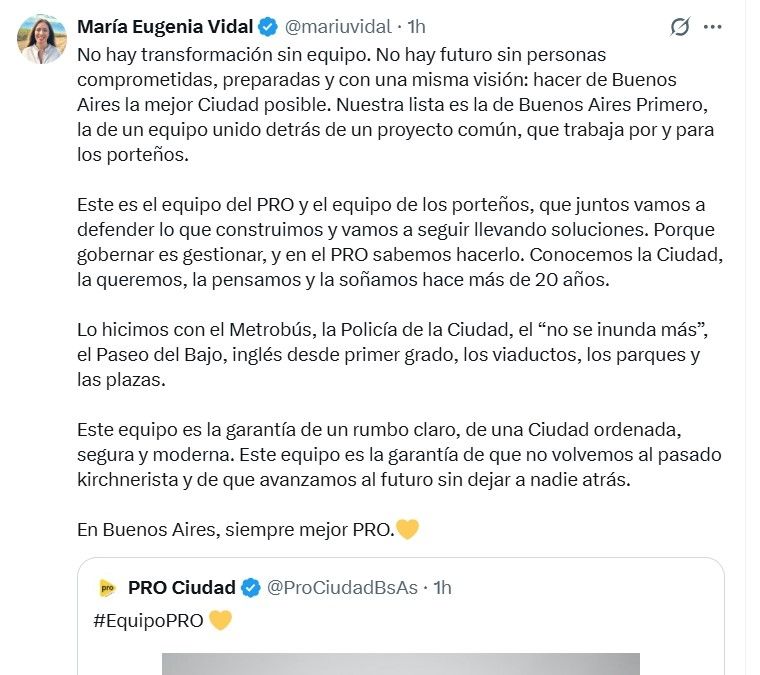Open María Eugenia Vidal's profile picture
The height and width of the screenshot is (675, 760).
41,40
